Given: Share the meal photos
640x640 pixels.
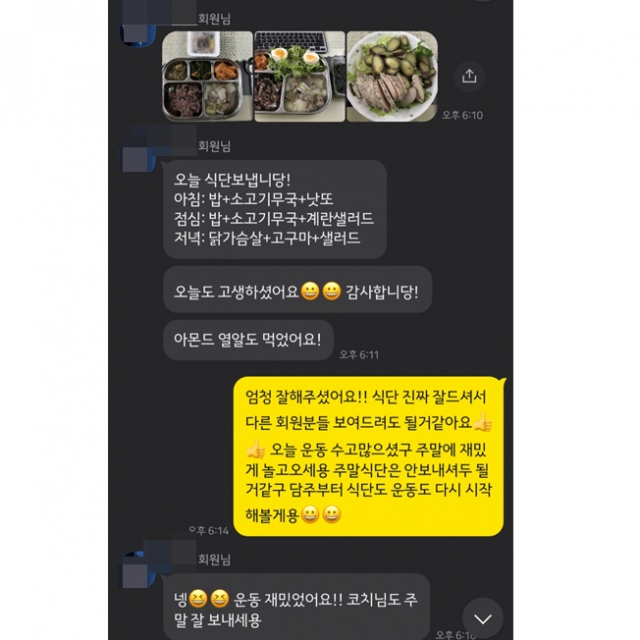Looking at the screenshot, I should 469,75.
